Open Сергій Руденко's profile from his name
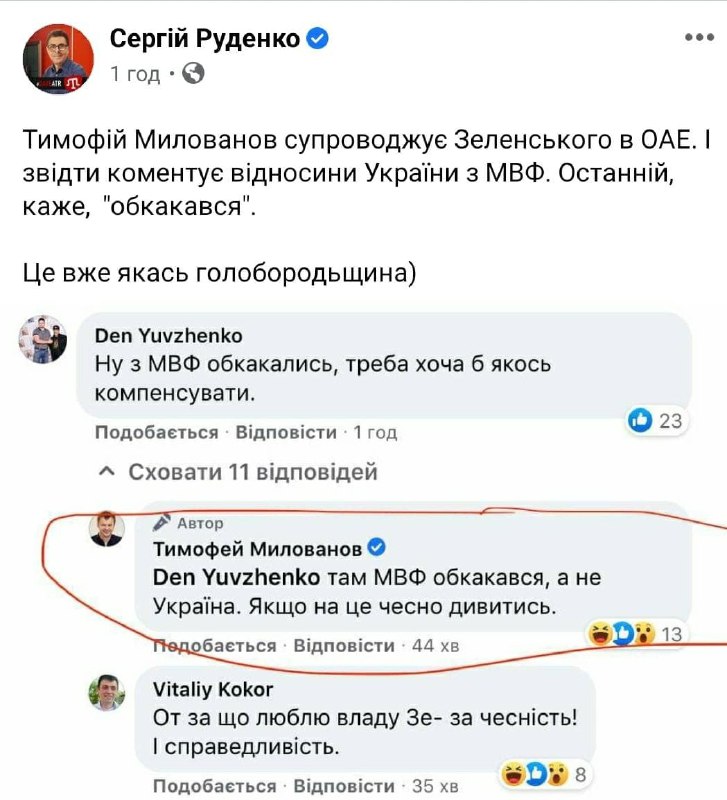The height and width of the screenshot is (800, 727). (x=204, y=39)
